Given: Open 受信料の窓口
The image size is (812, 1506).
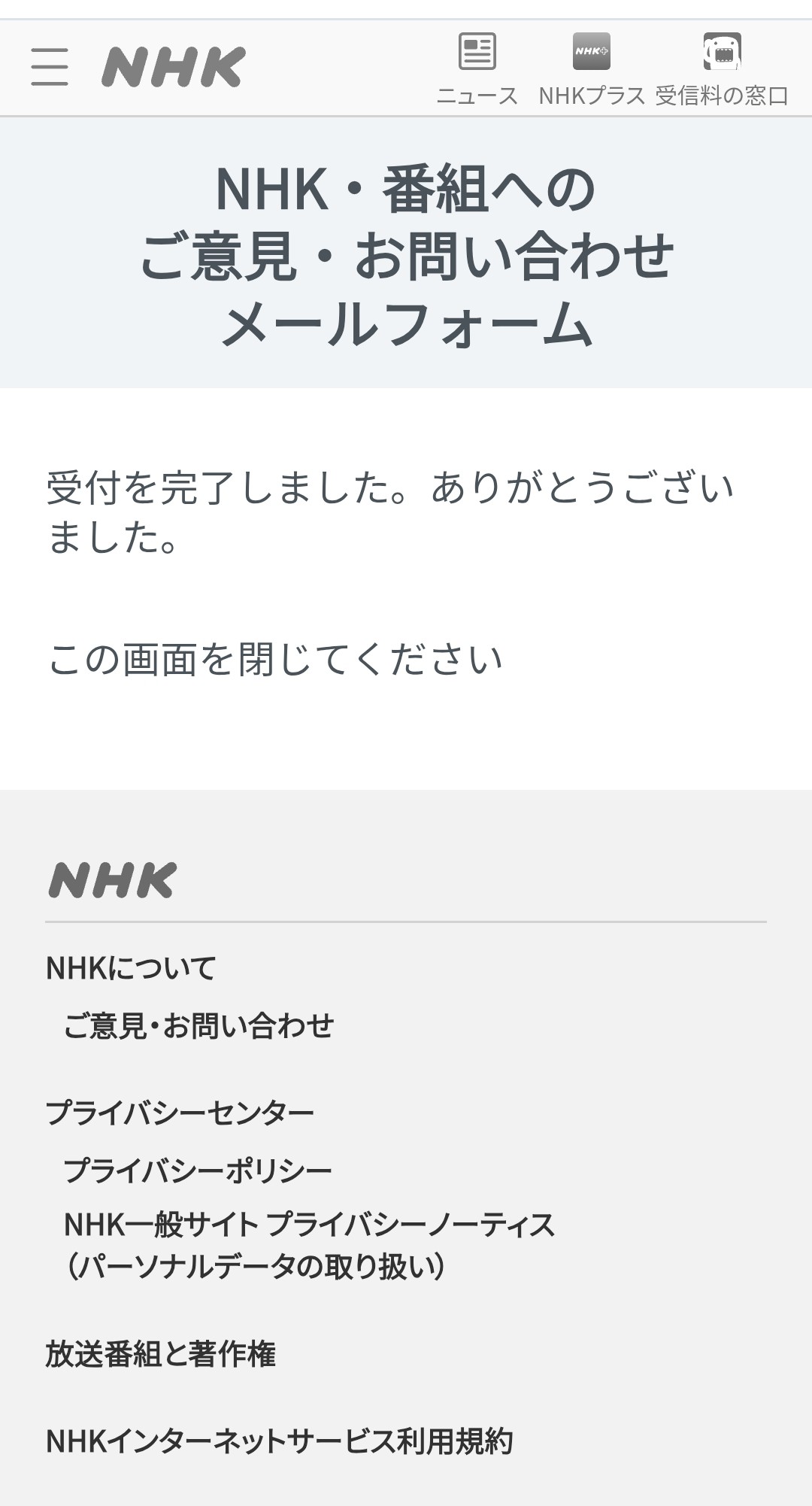Looking at the screenshot, I should click(x=722, y=69).
